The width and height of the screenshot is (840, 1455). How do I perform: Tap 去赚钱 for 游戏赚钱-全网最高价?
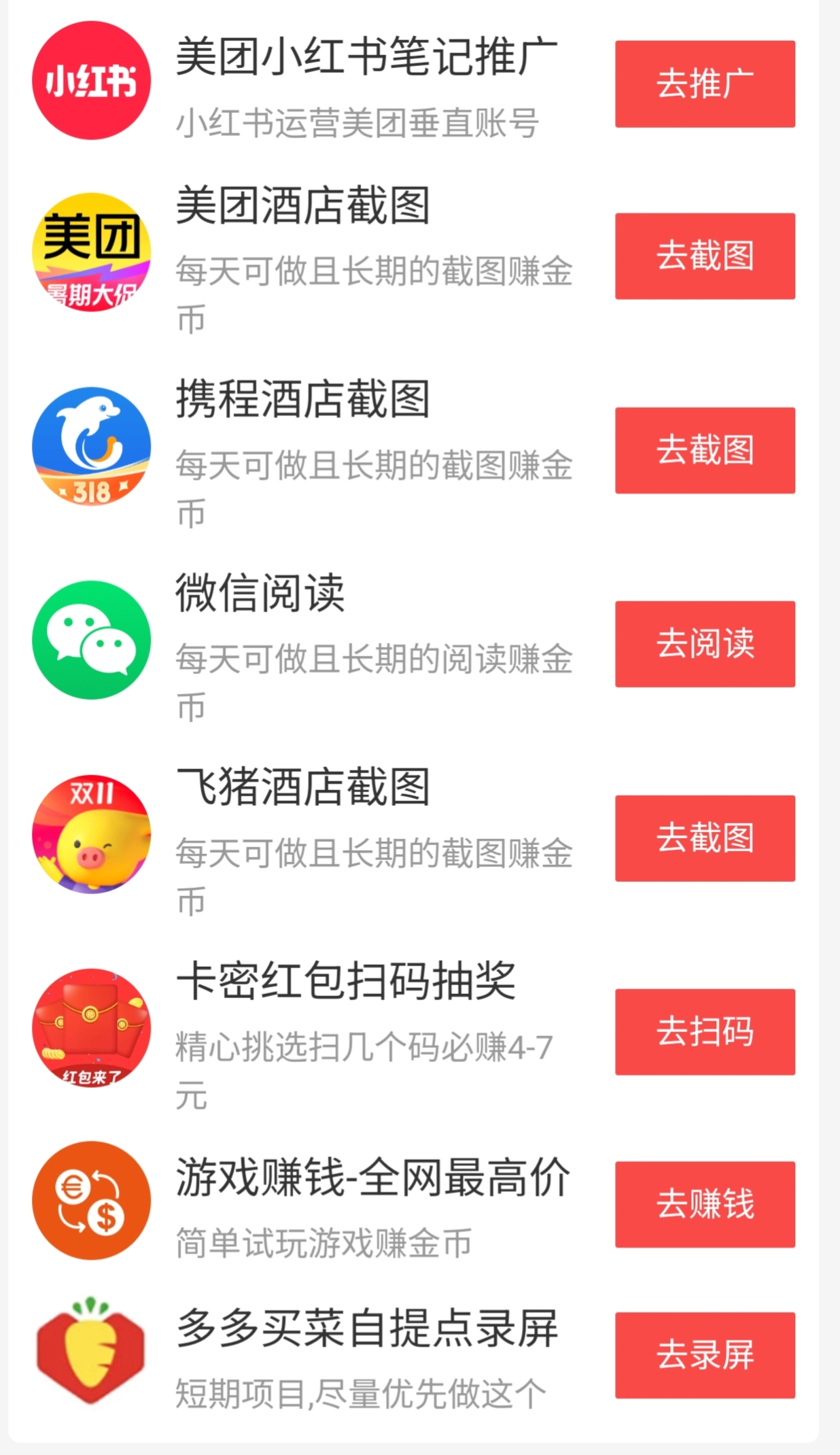click(705, 1204)
